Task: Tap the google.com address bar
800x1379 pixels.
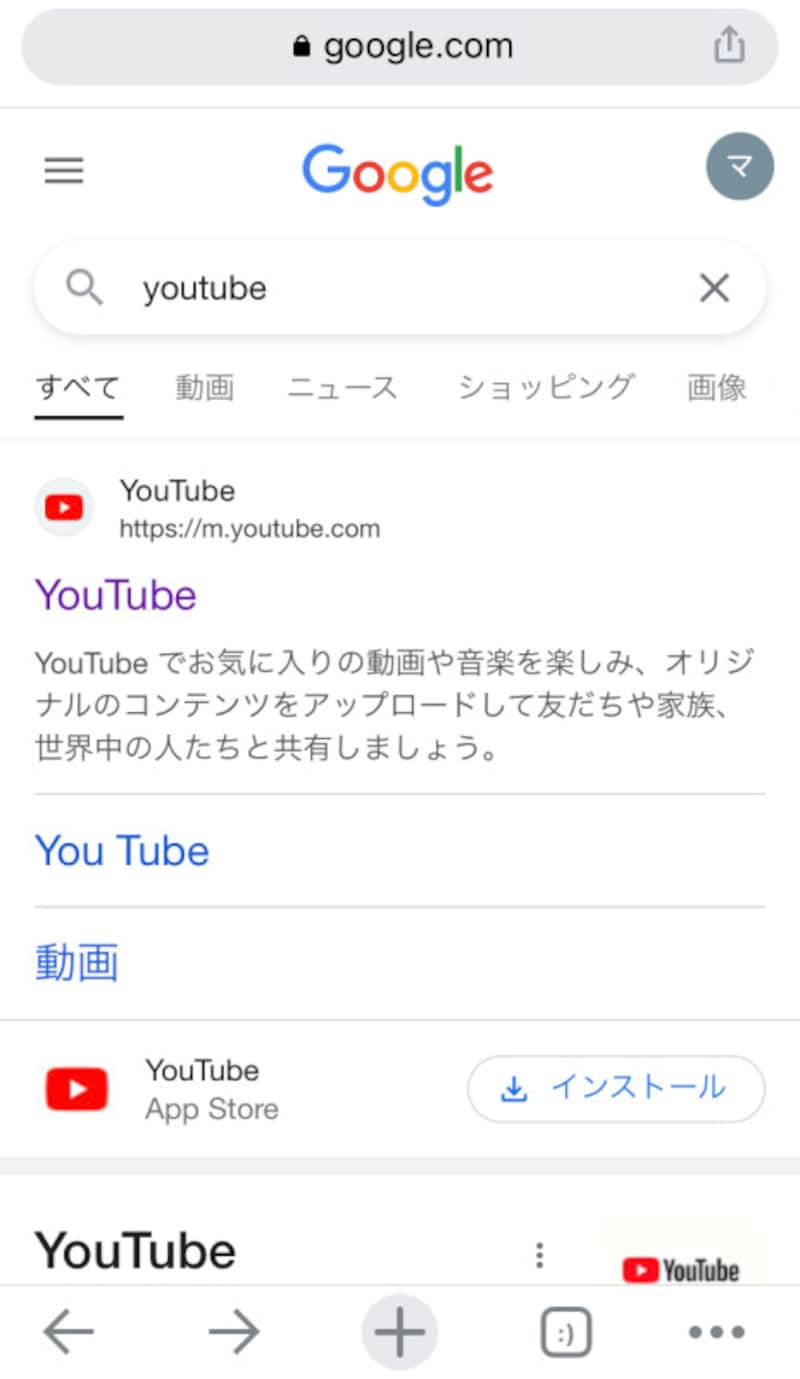Action: (400, 46)
